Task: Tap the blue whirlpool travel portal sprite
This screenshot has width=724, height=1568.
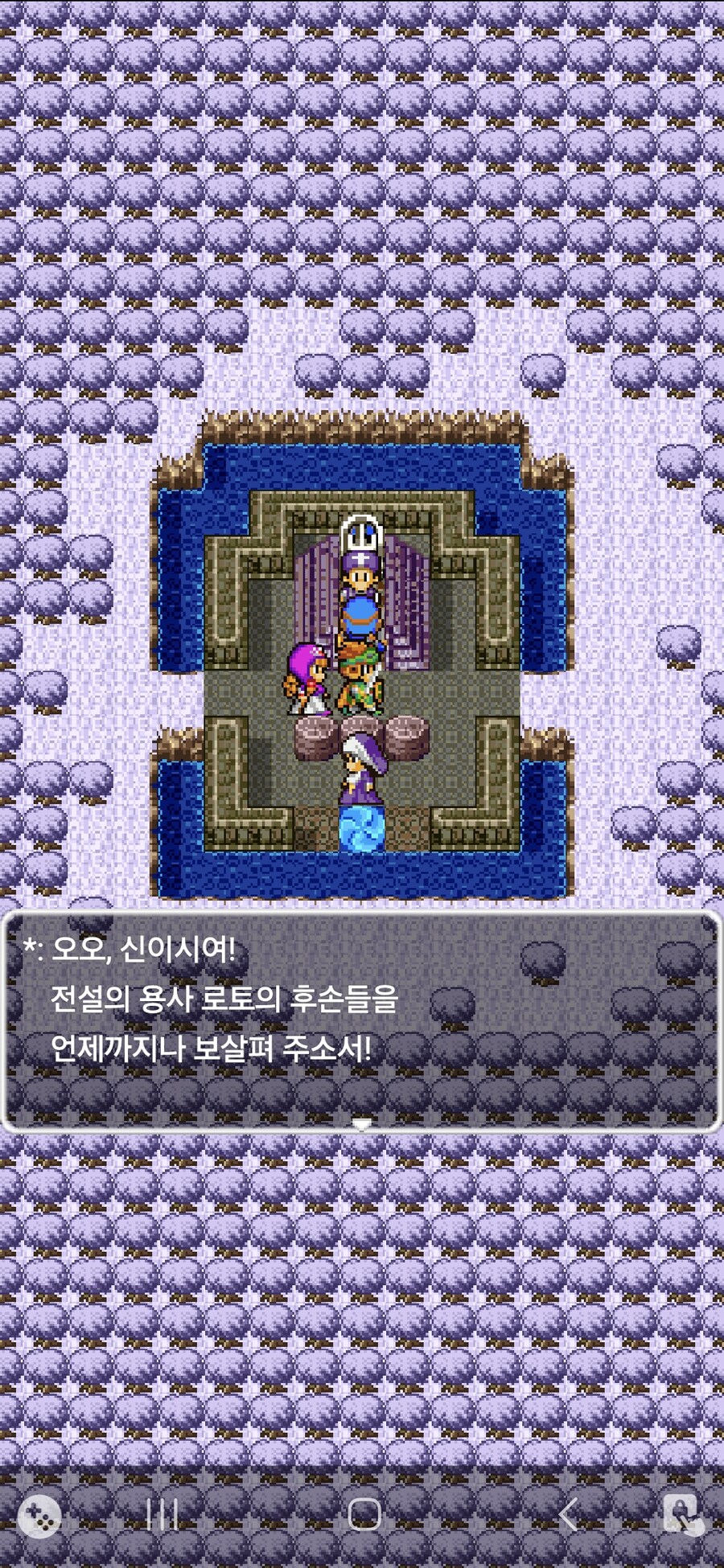Action: [x=362, y=828]
